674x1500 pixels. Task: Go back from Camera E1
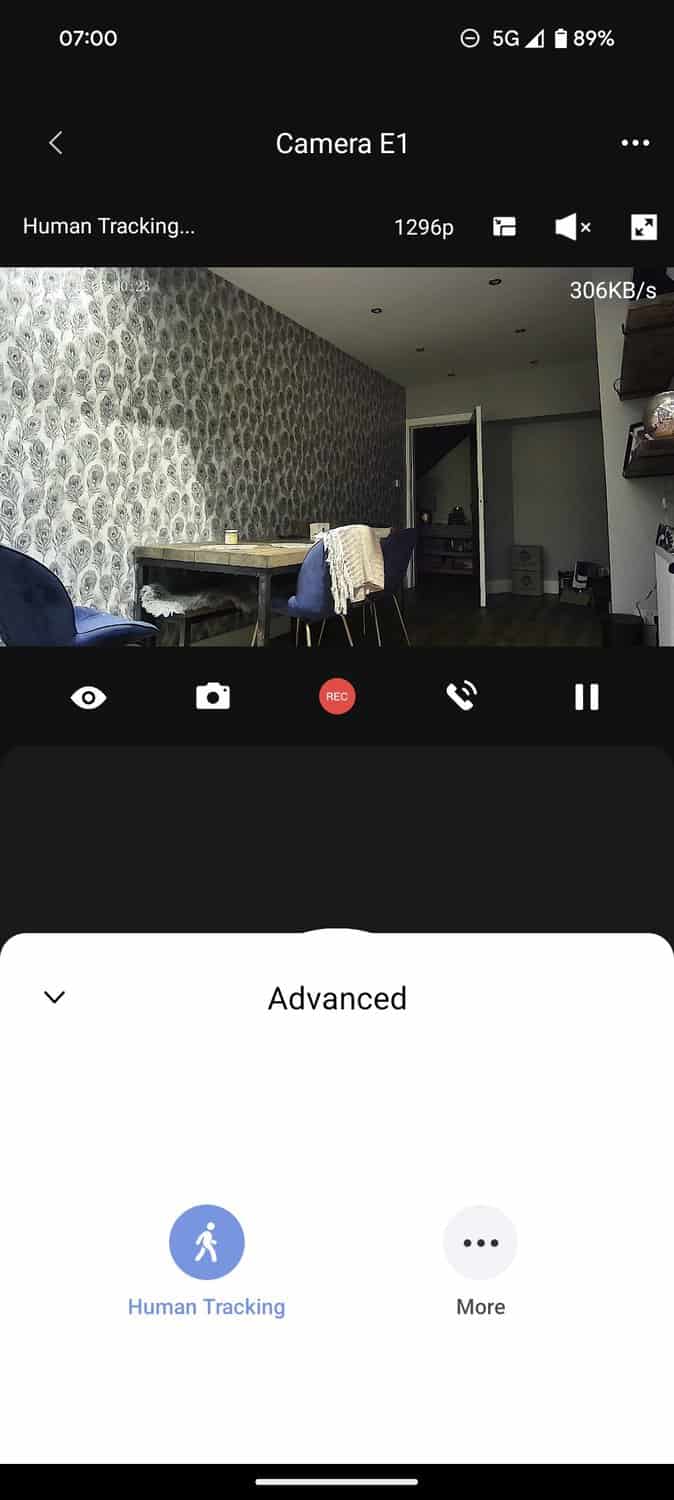(x=56, y=143)
